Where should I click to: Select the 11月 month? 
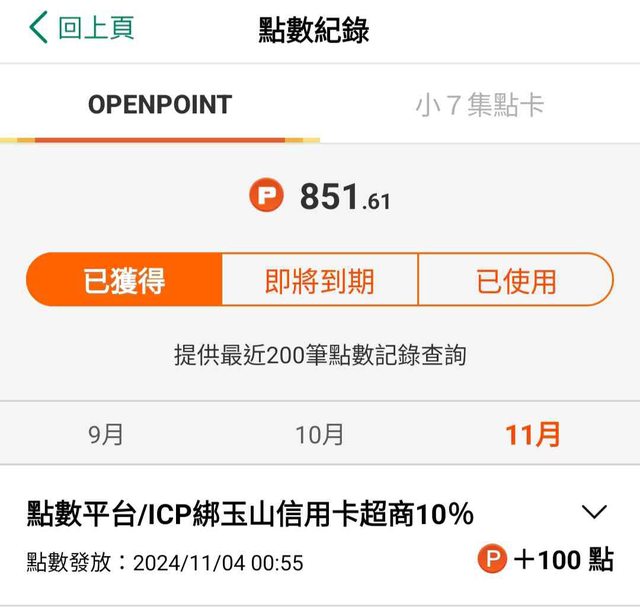click(533, 435)
